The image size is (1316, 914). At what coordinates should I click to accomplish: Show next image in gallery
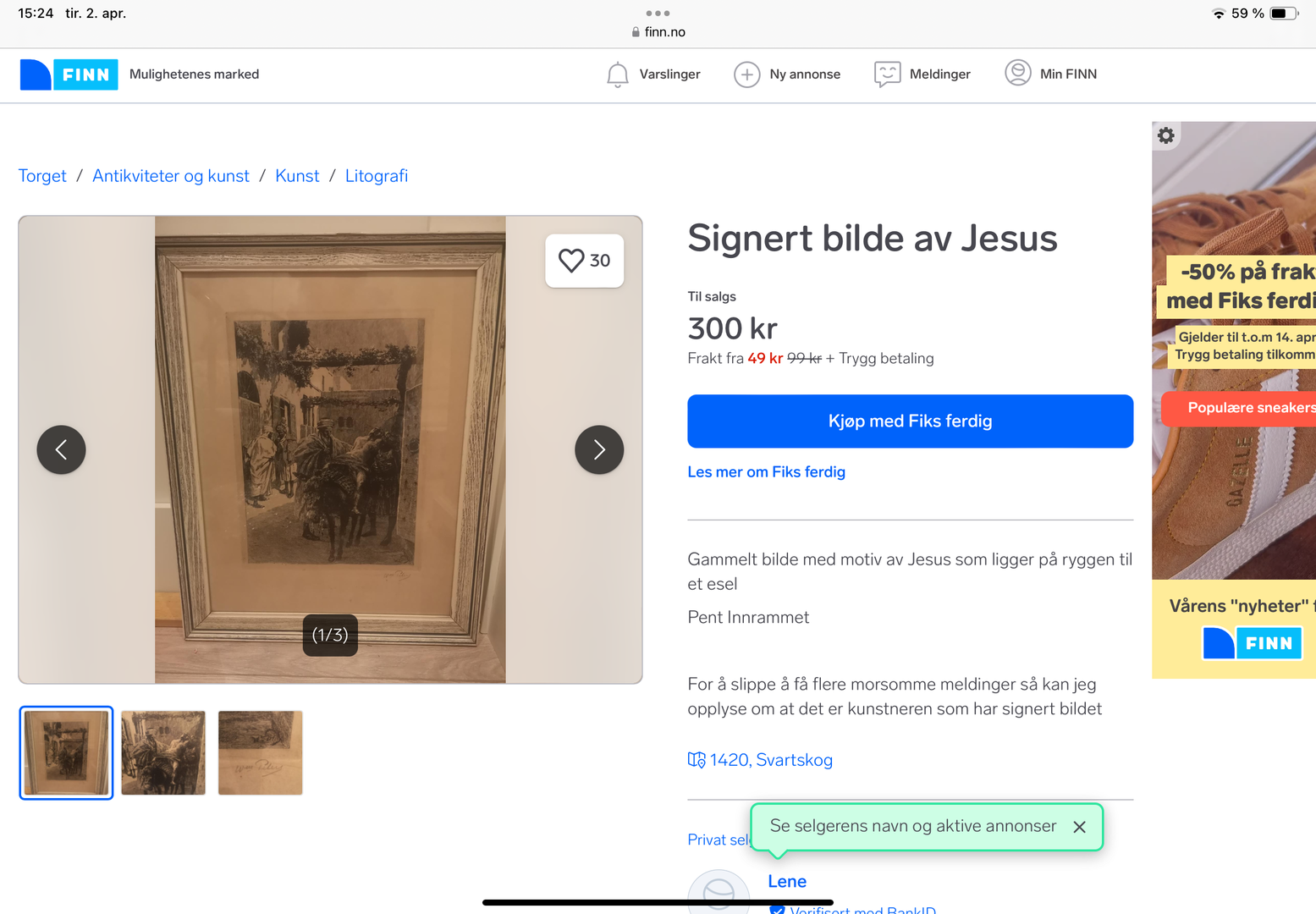pyautogui.click(x=599, y=449)
